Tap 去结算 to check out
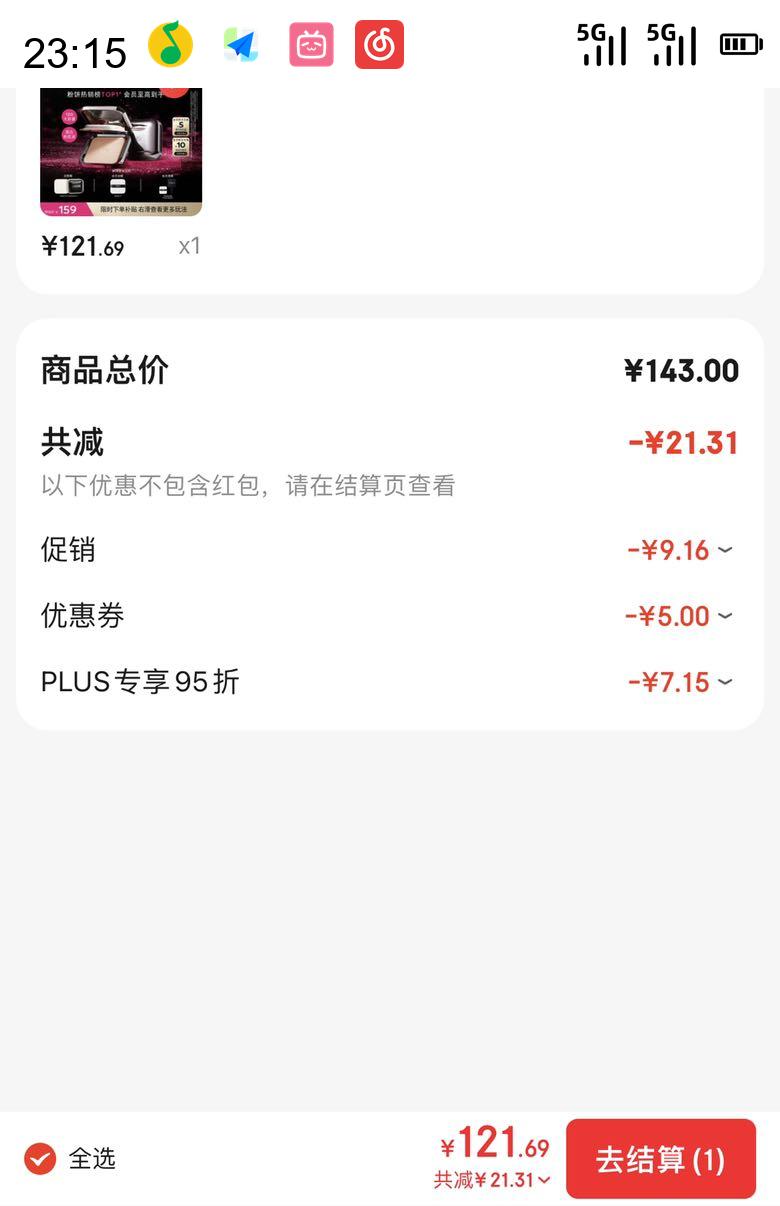780x1206 pixels. point(660,1159)
